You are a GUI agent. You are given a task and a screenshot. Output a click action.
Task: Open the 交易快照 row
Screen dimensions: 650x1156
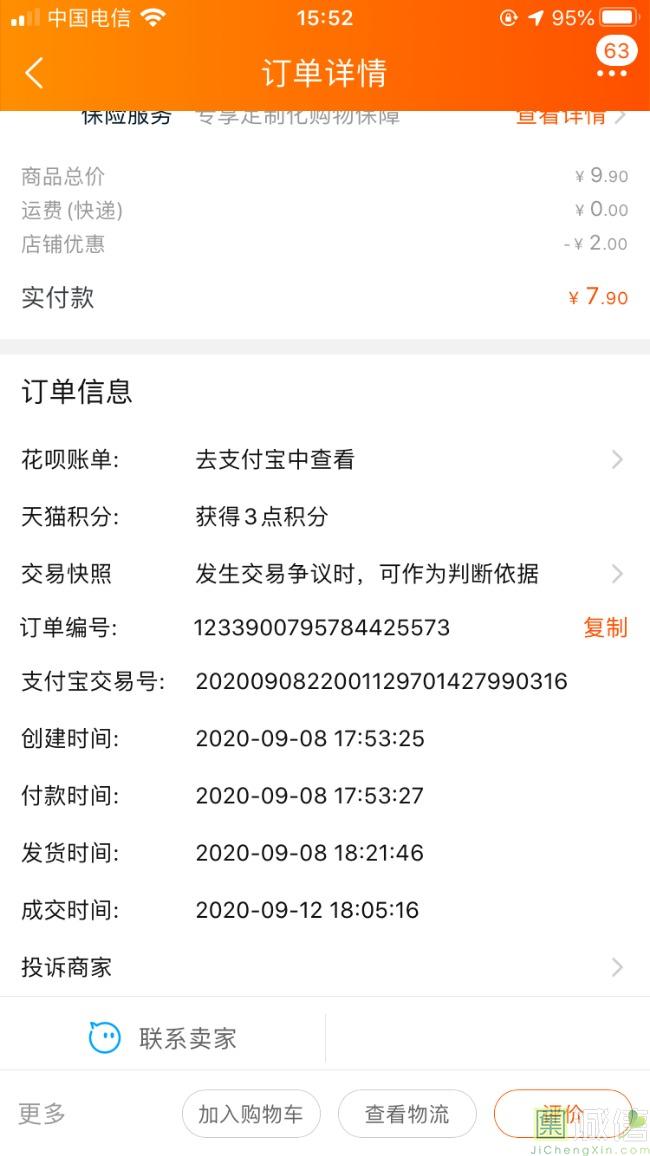(325, 574)
